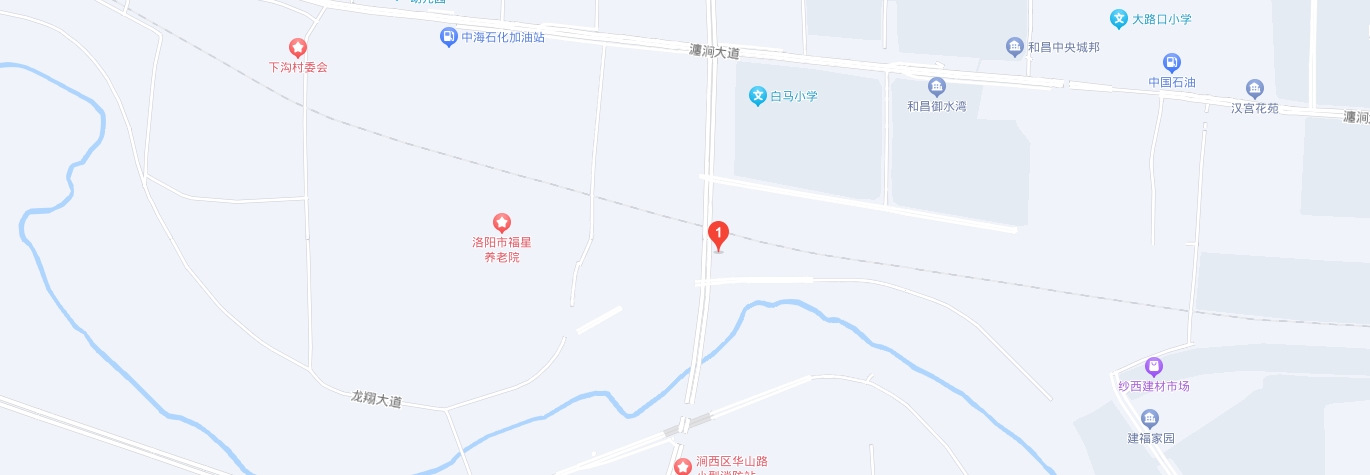Tap the 和昌中央城邦 marker

[1014, 47]
